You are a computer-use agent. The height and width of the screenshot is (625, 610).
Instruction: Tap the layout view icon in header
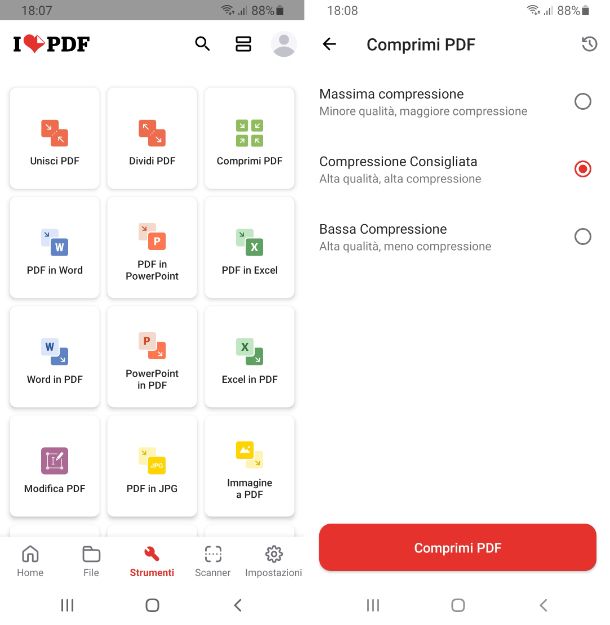243,44
